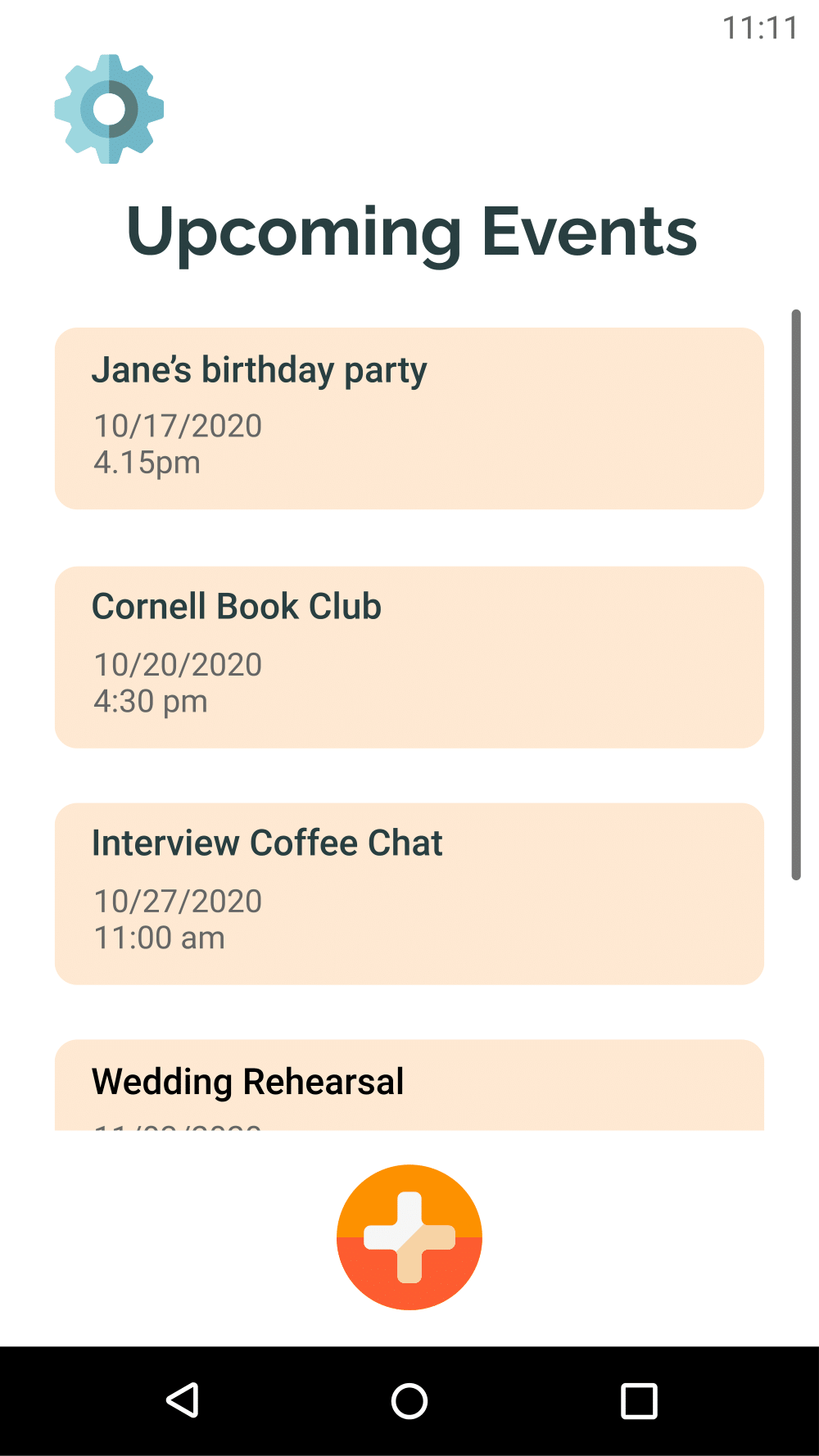
Task: View the Cornell Book Club event
Action: coord(409,657)
